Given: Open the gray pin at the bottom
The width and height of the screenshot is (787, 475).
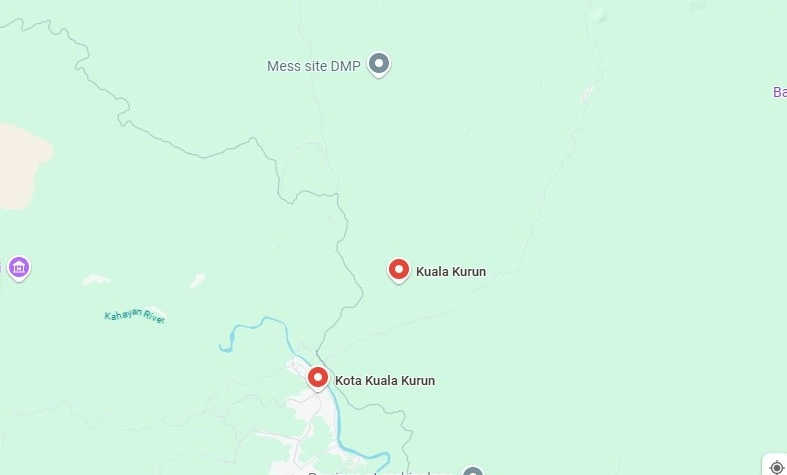Looking at the screenshot, I should [x=473, y=472].
